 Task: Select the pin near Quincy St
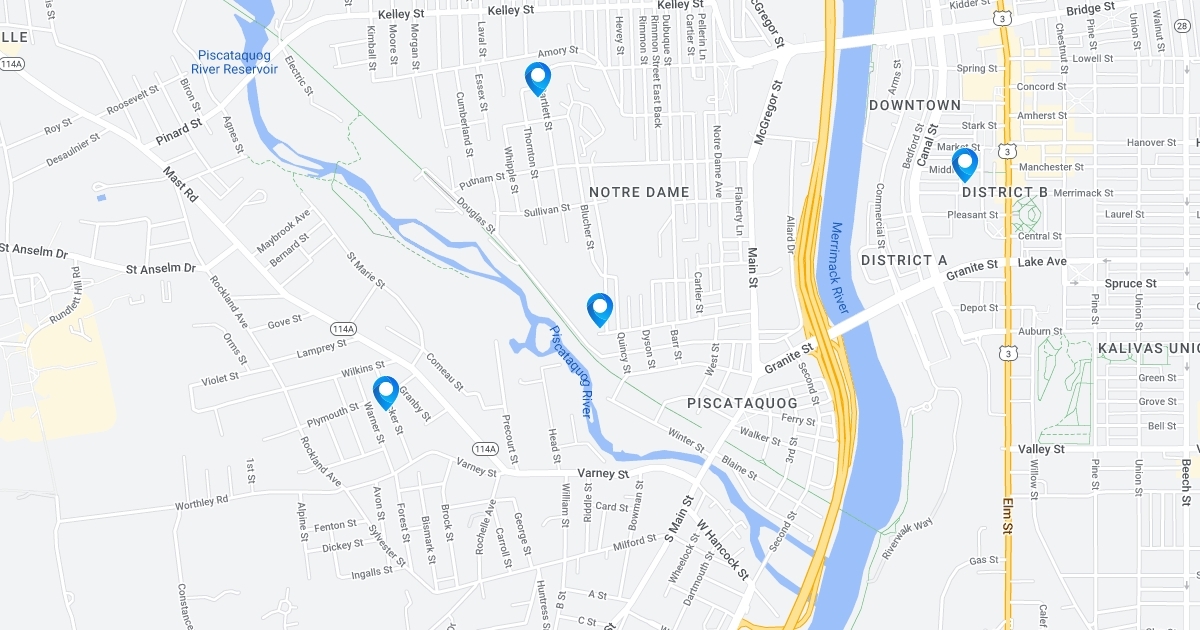point(599,307)
